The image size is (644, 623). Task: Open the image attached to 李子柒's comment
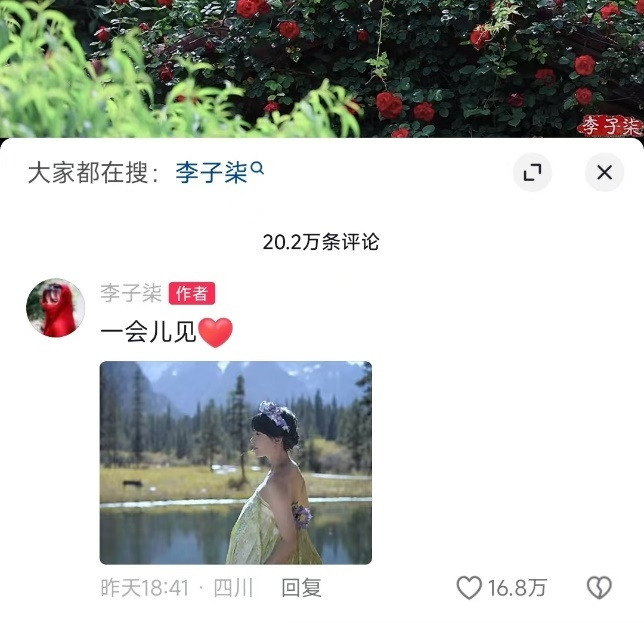(x=235, y=462)
